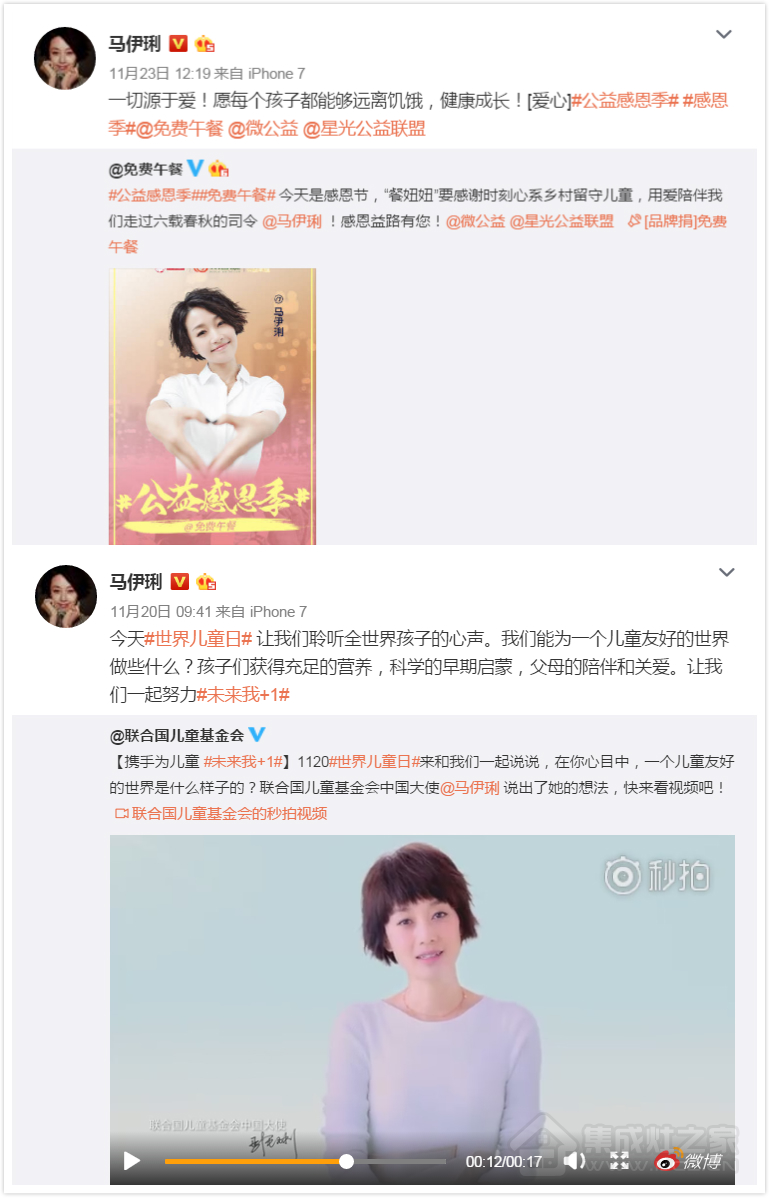Image resolution: width=769 pixels, height=1198 pixels.
Task: Open 马伊琍's avatar on the 11月23日 post
Action: (66, 59)
